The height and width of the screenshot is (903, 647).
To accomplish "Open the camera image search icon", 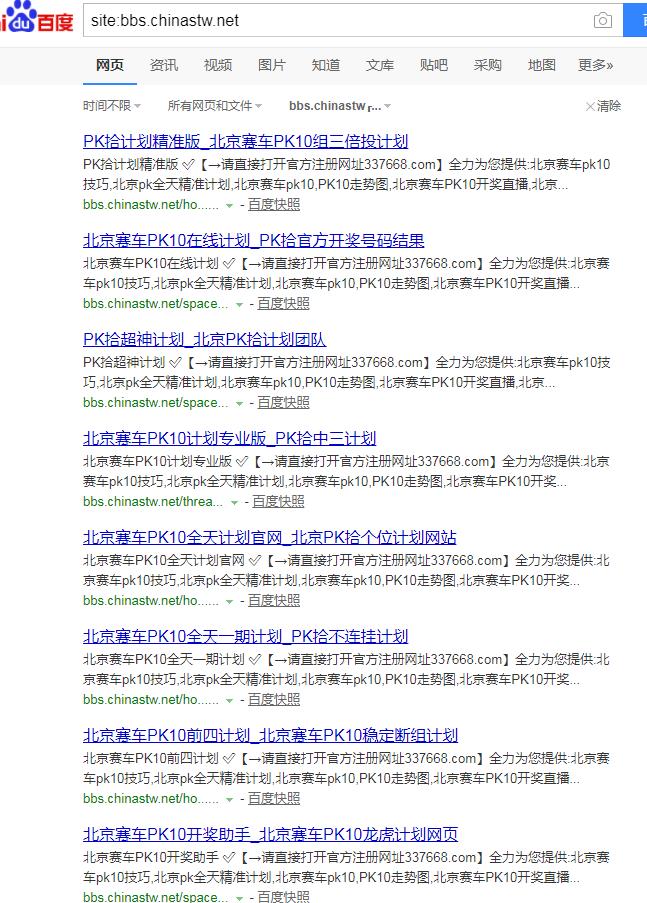I will pyautogui.click(x=602, y=20).
